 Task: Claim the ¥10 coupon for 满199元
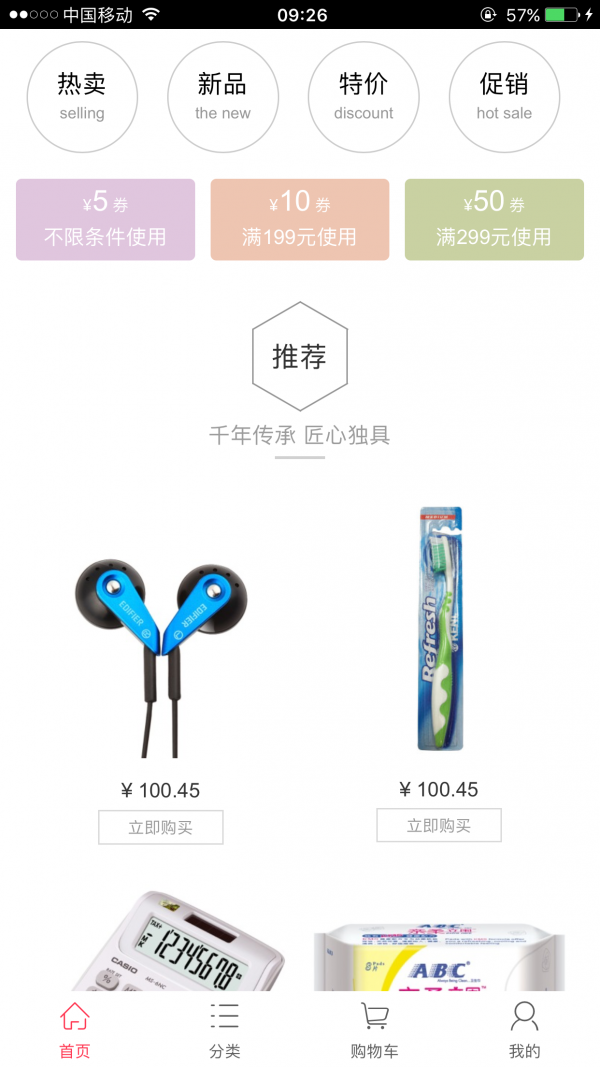[299, 220]
